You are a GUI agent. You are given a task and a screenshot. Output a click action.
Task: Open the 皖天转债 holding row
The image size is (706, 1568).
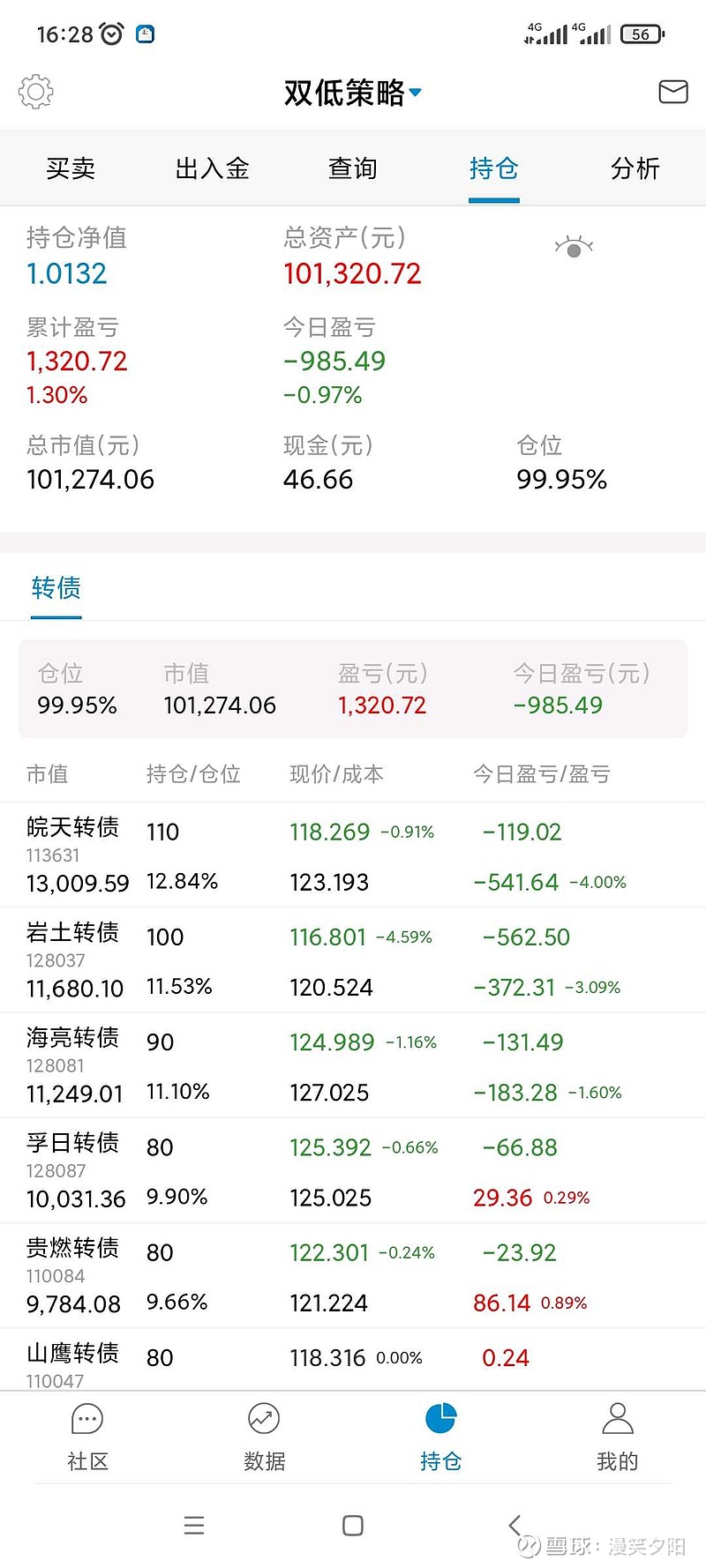353,855
